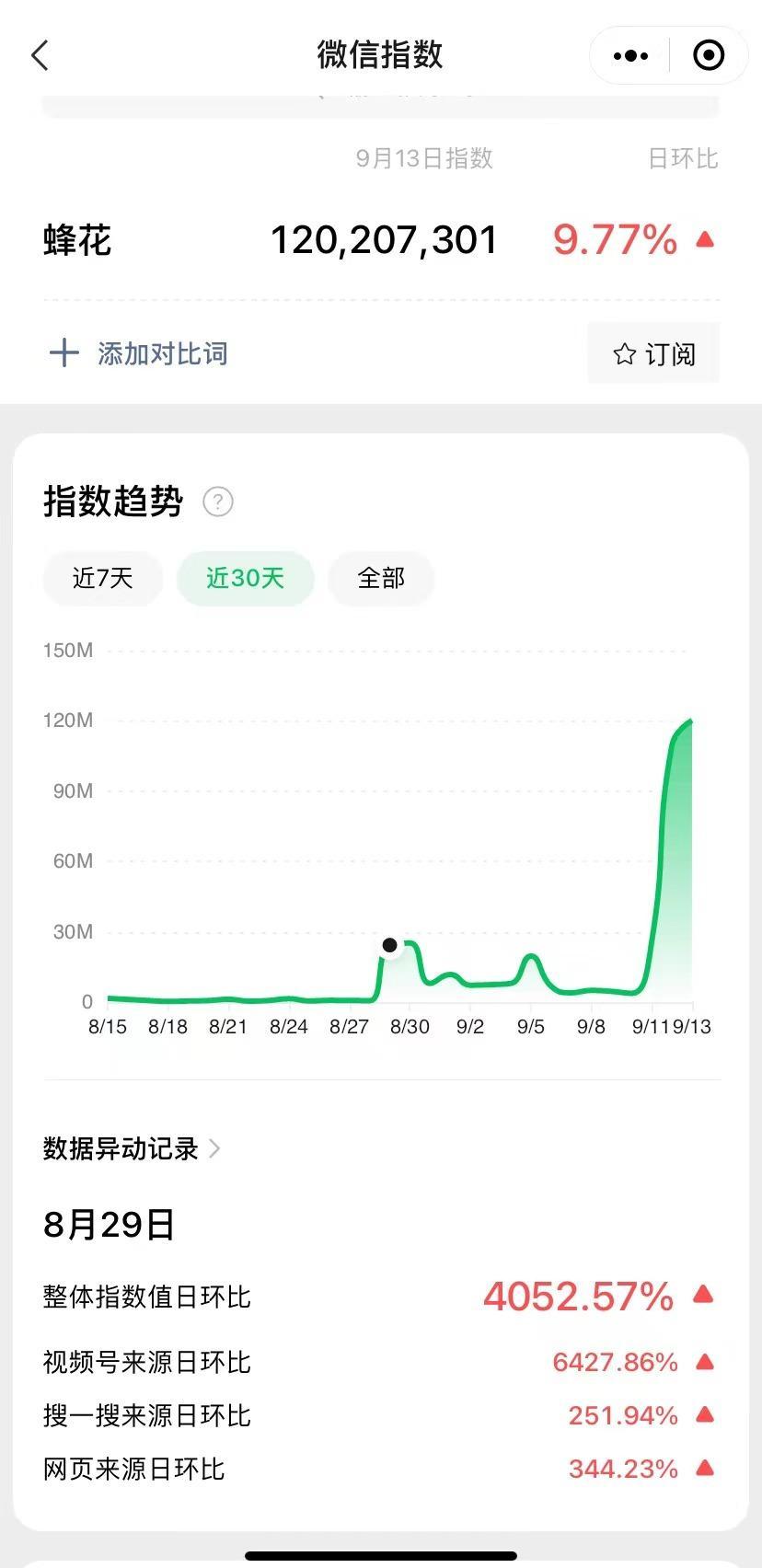This screenshot has height=1568, width=762.
Task: Select the 近30天 range
Action: click(245, 578)
